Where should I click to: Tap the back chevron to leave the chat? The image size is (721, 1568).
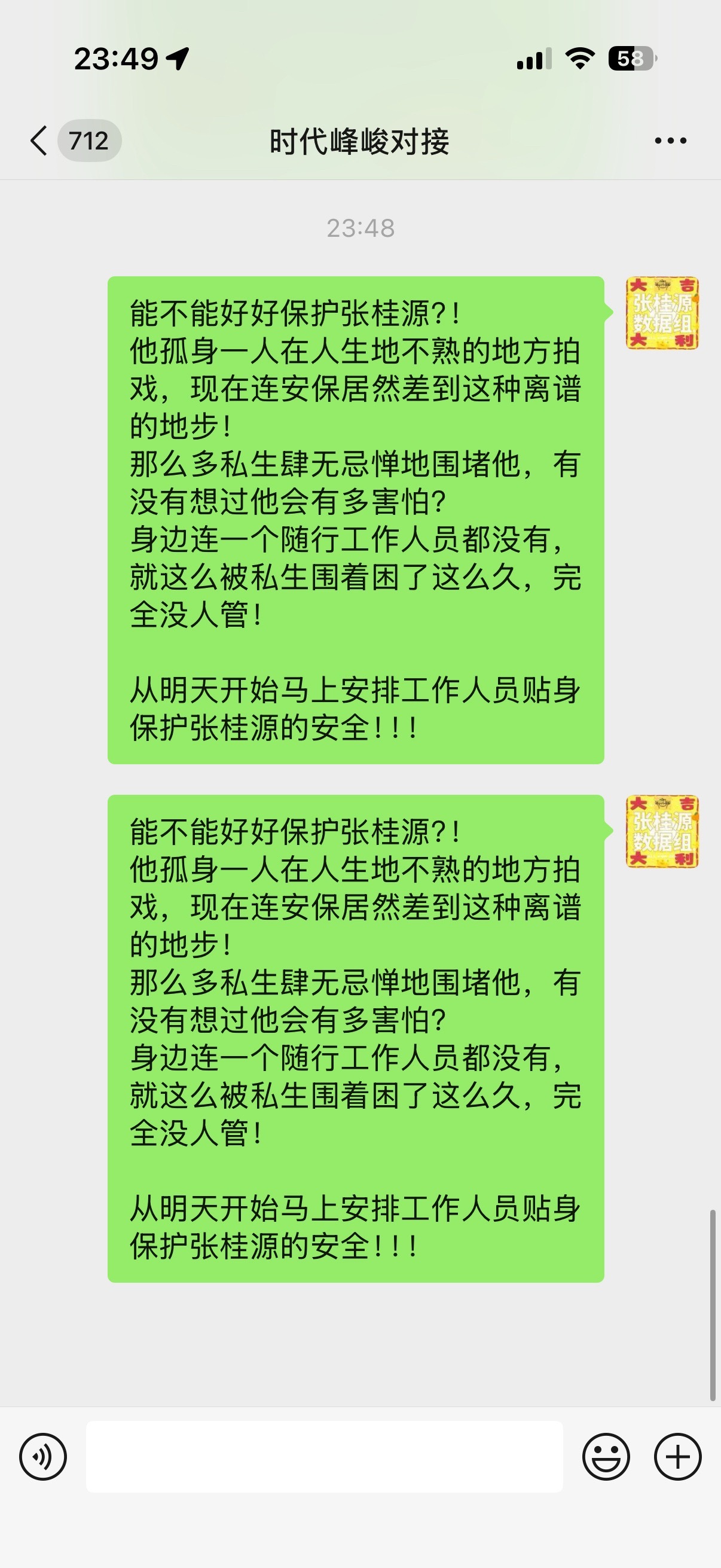(38, 140)
